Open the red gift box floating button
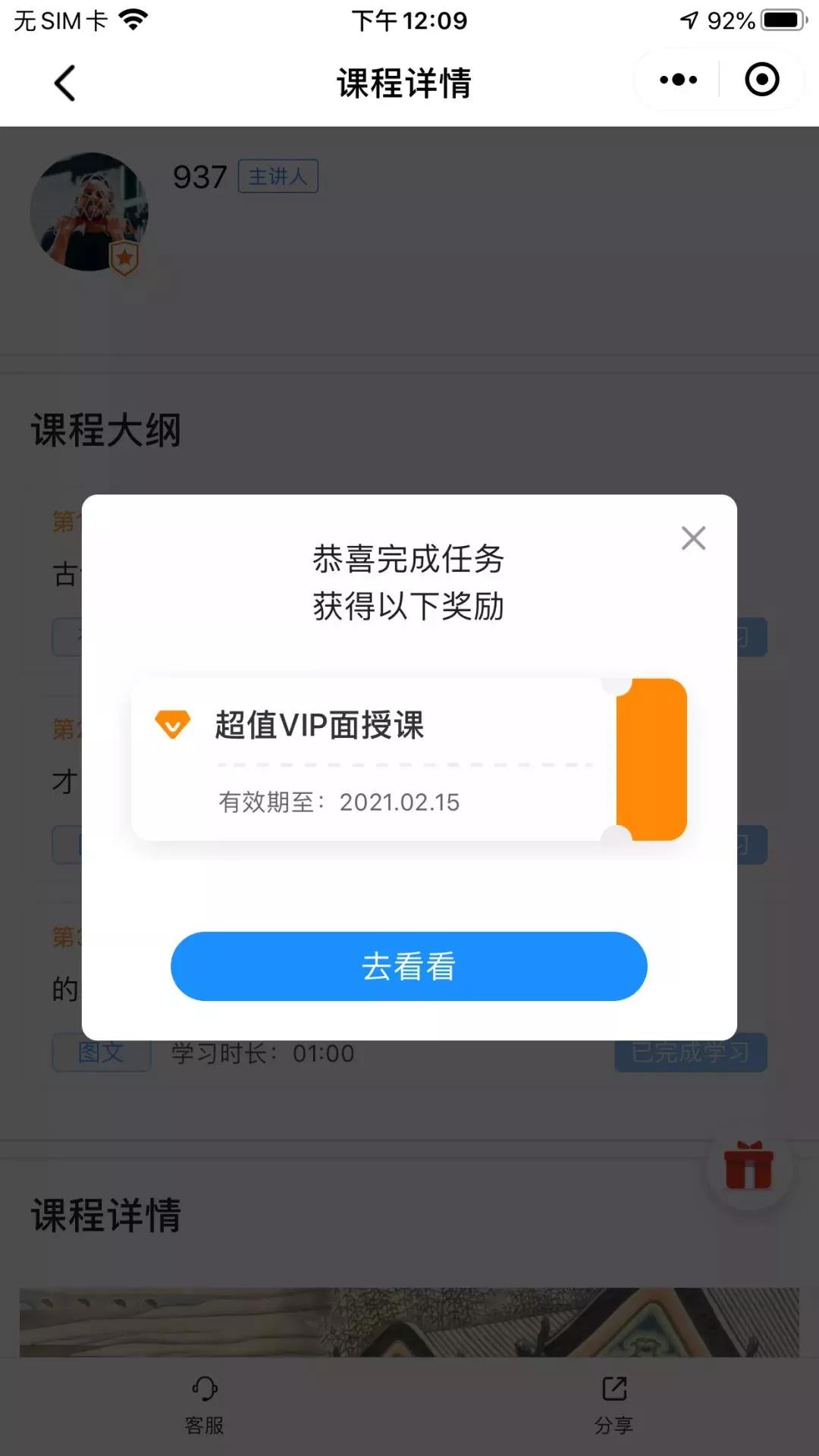This screenshot has height=1456, width=819. 748,1166
